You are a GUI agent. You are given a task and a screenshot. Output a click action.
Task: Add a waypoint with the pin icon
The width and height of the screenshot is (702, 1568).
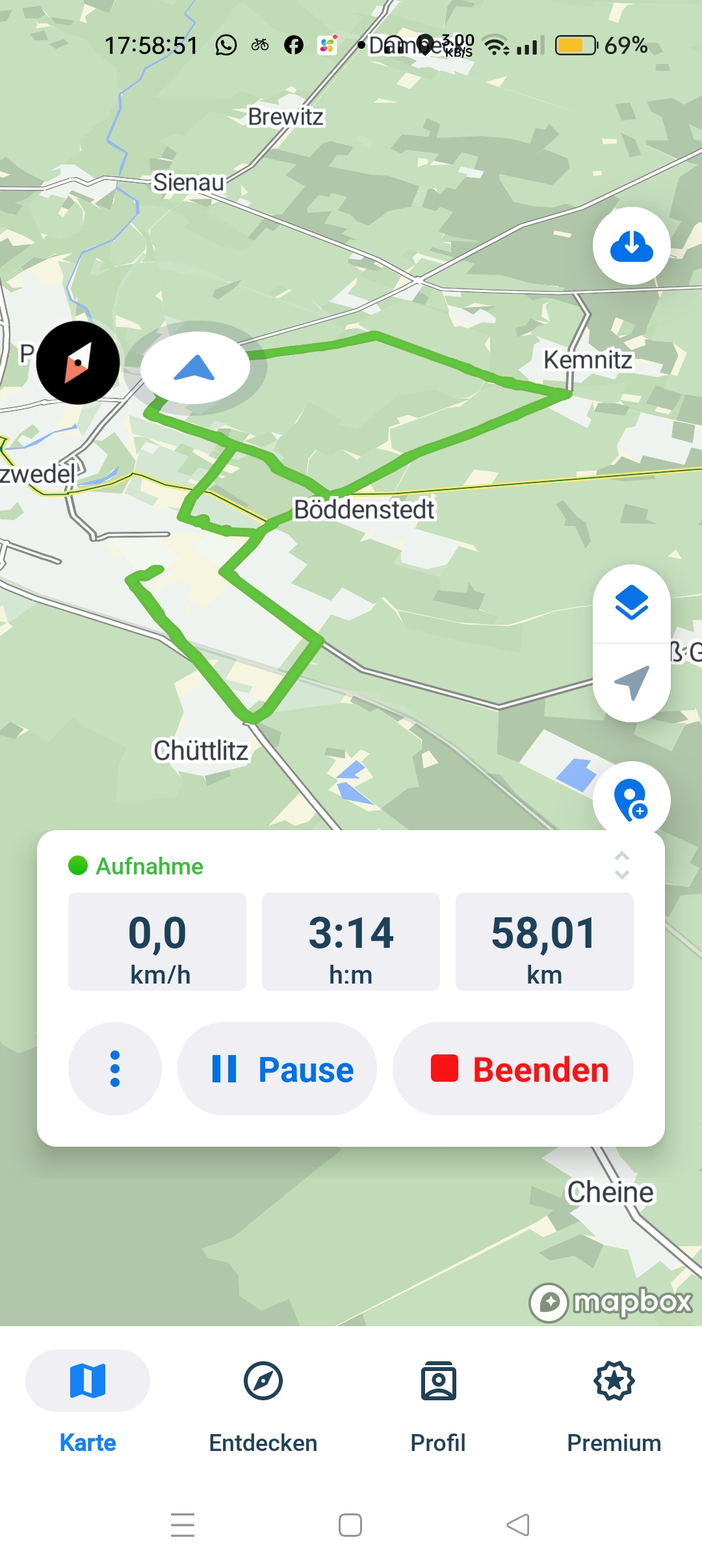pos(631,800)
